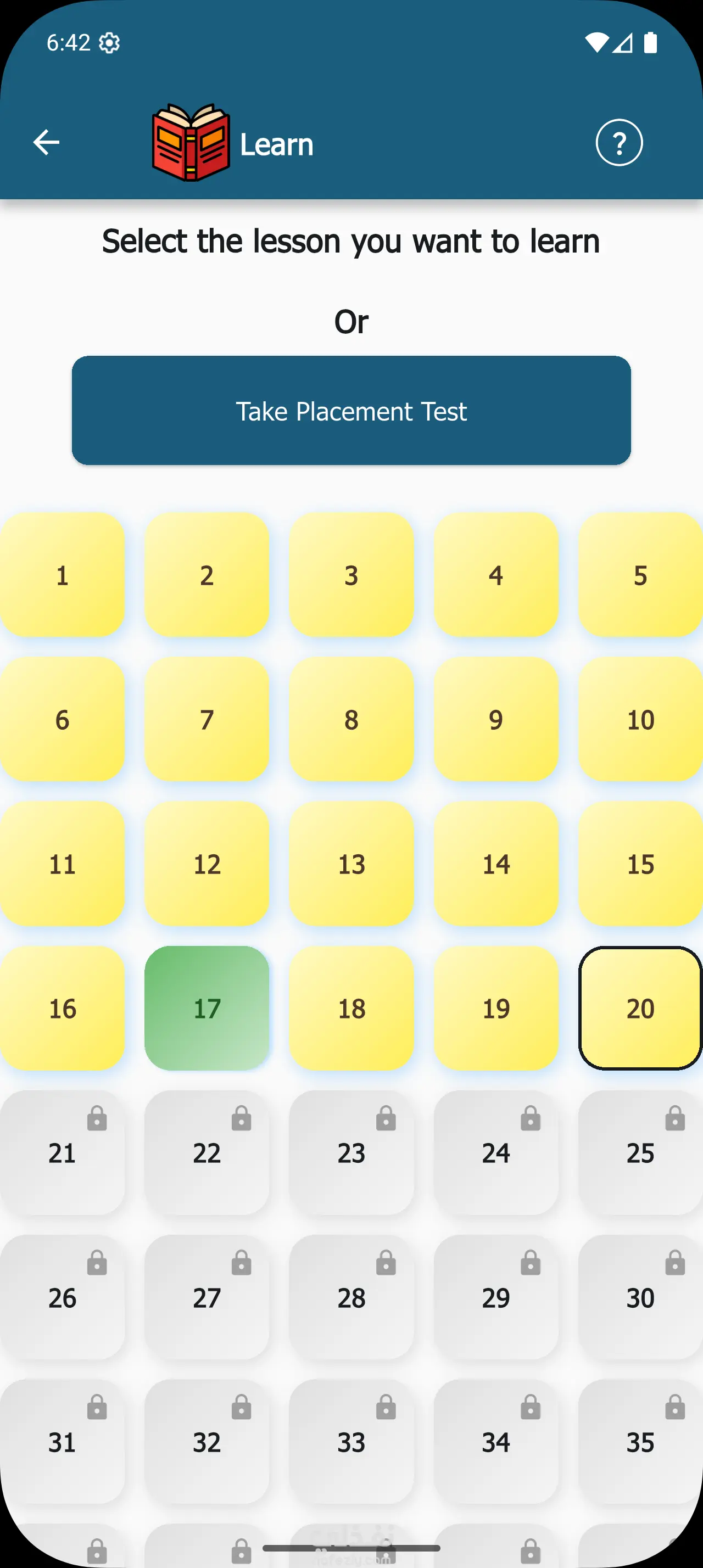Open lesson 7
The width and height of the screenshot is (703, 1568).
click(x=207, y=719)
